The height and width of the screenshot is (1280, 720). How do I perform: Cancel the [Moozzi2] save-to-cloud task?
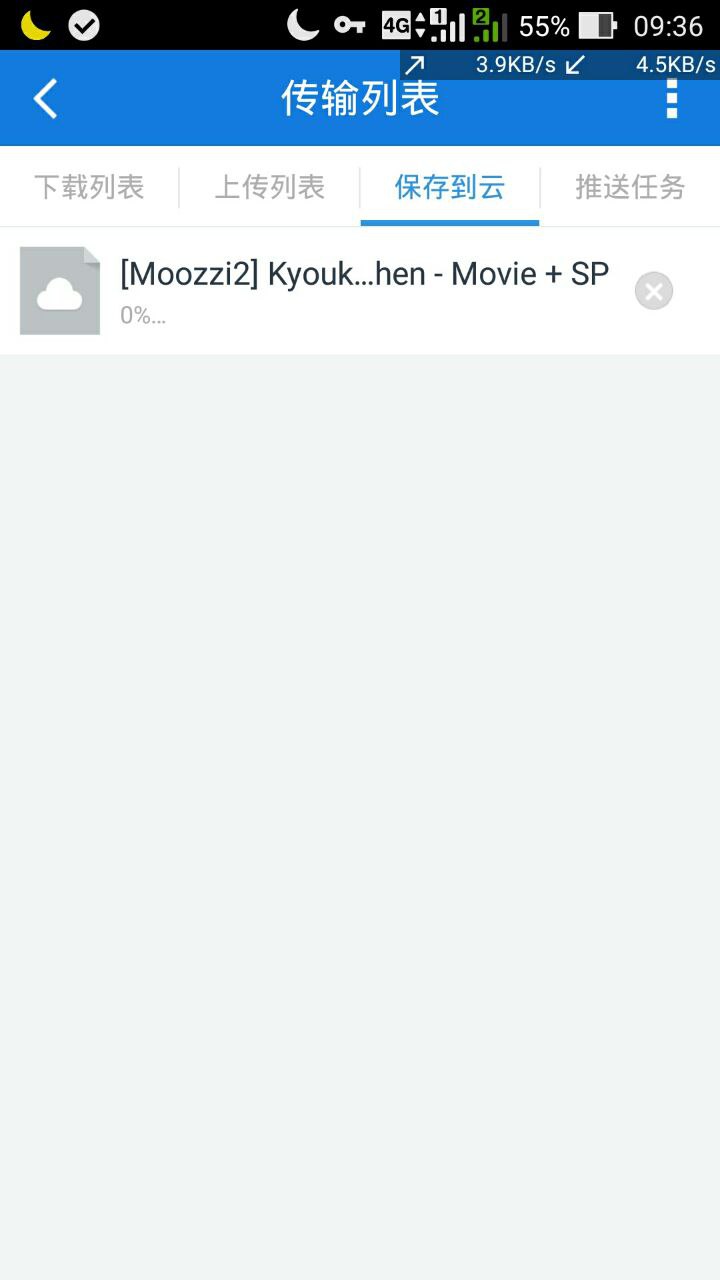tap(654, 291)
